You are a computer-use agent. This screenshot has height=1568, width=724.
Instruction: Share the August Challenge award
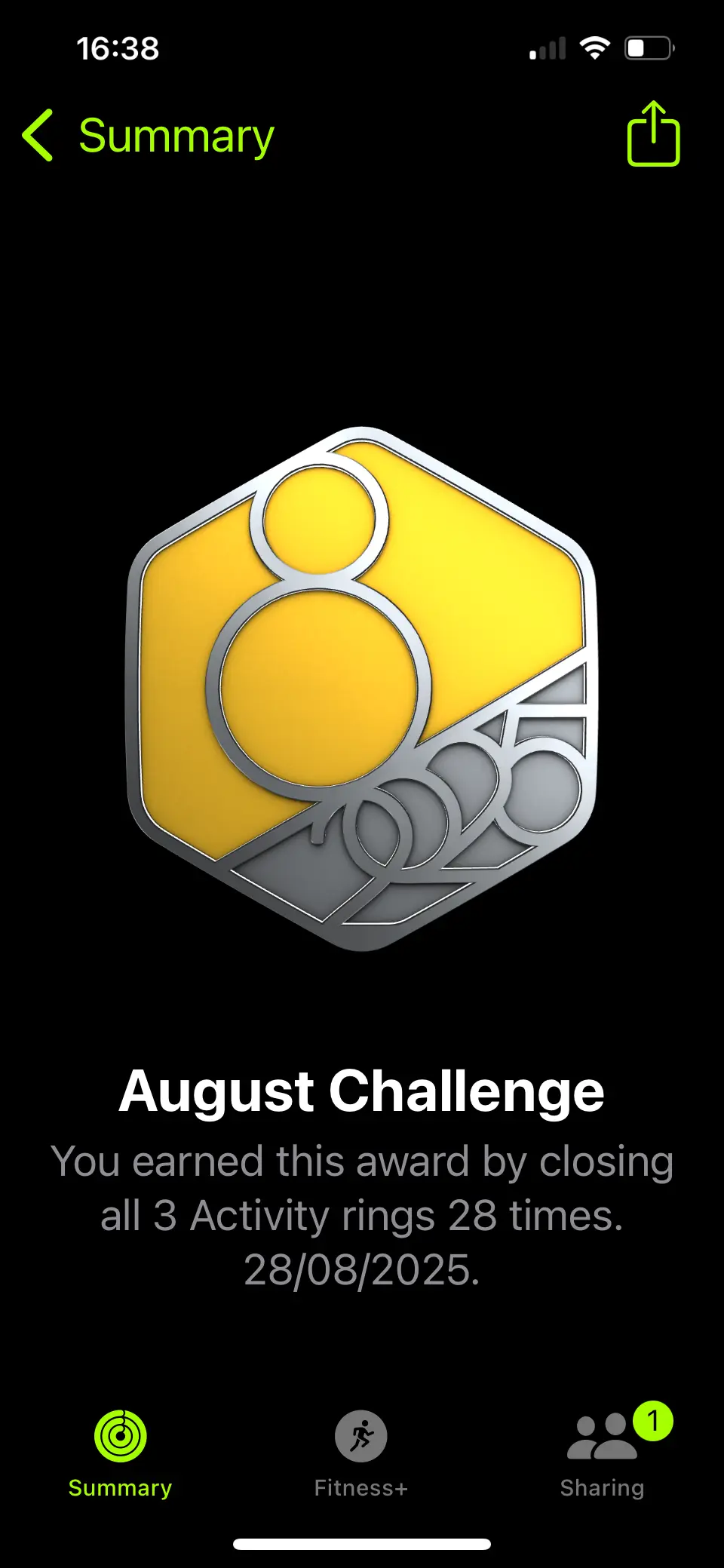coord(653,134)
